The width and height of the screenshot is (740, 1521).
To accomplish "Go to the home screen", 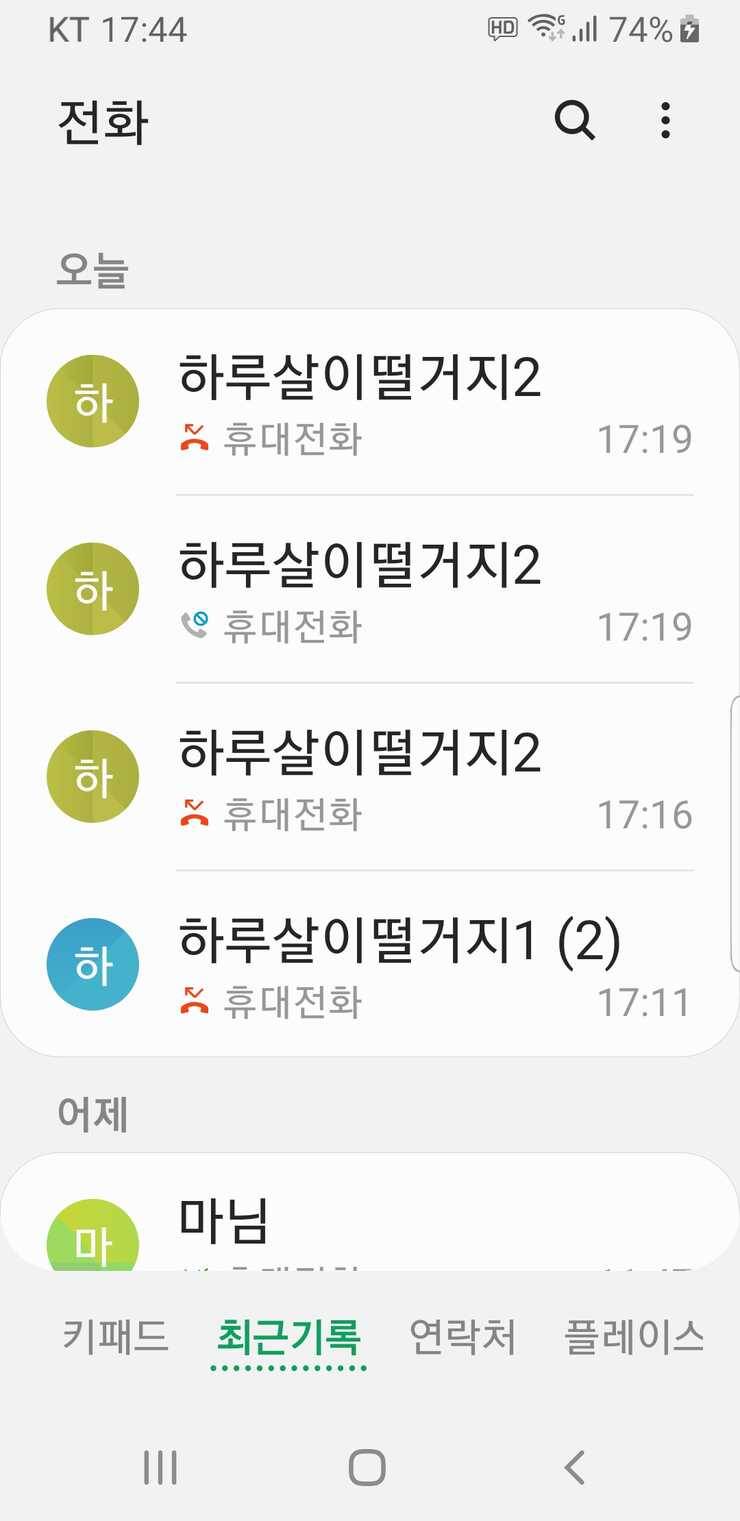I will coord(367,1468).
